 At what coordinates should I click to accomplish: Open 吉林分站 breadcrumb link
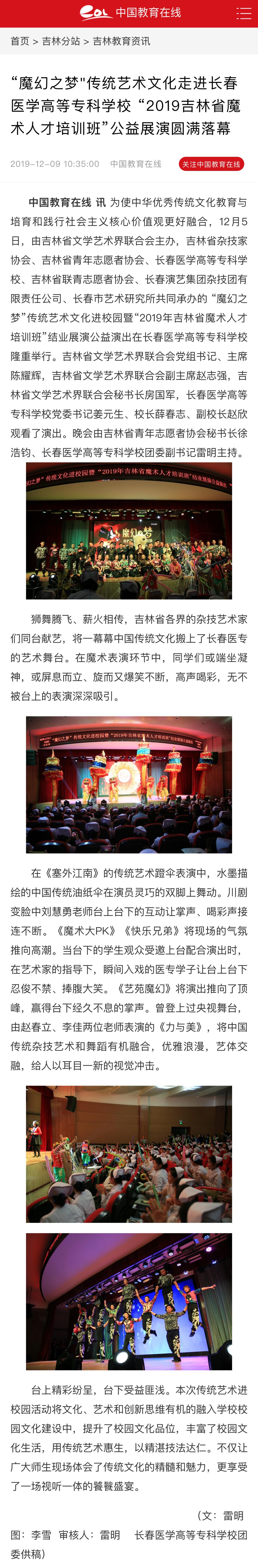[61, 41]
